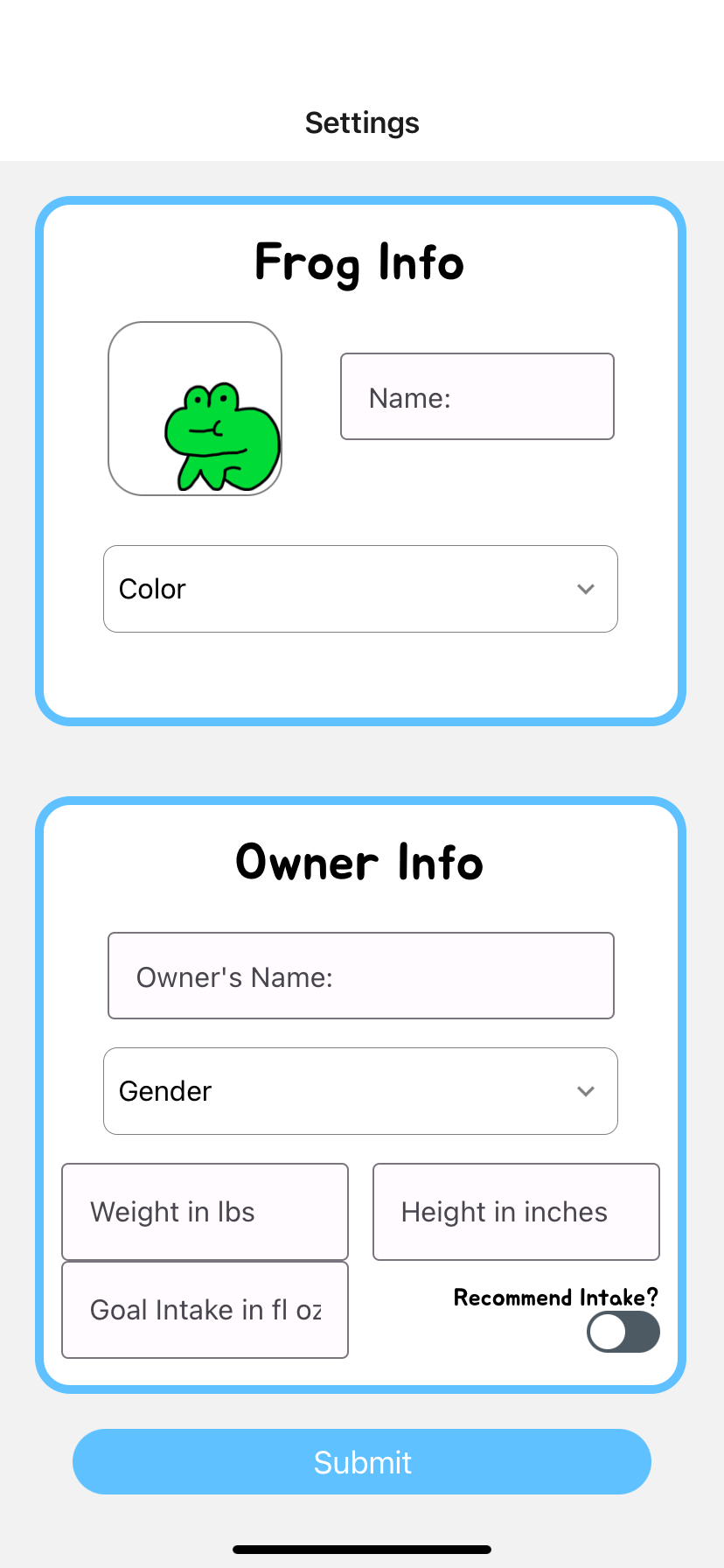Tap the Height in inches field

click(516, 1212)
